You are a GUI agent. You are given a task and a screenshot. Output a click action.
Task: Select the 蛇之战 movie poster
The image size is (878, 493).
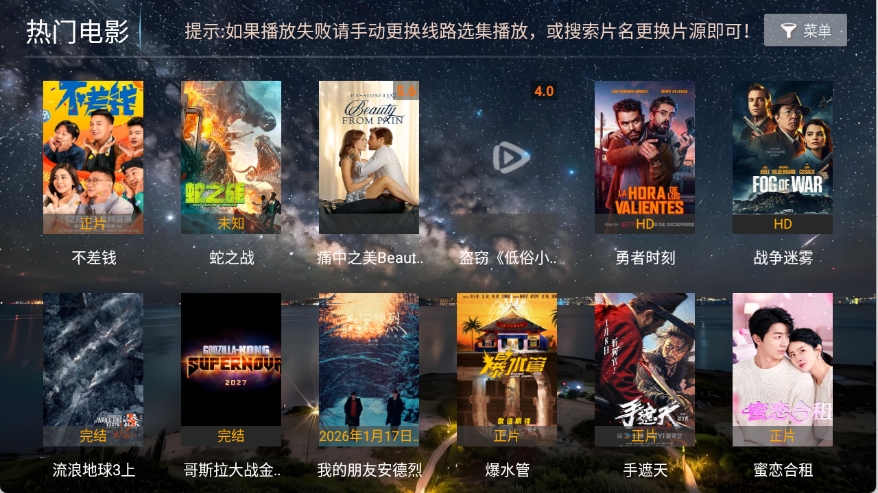tap(231, 157)
